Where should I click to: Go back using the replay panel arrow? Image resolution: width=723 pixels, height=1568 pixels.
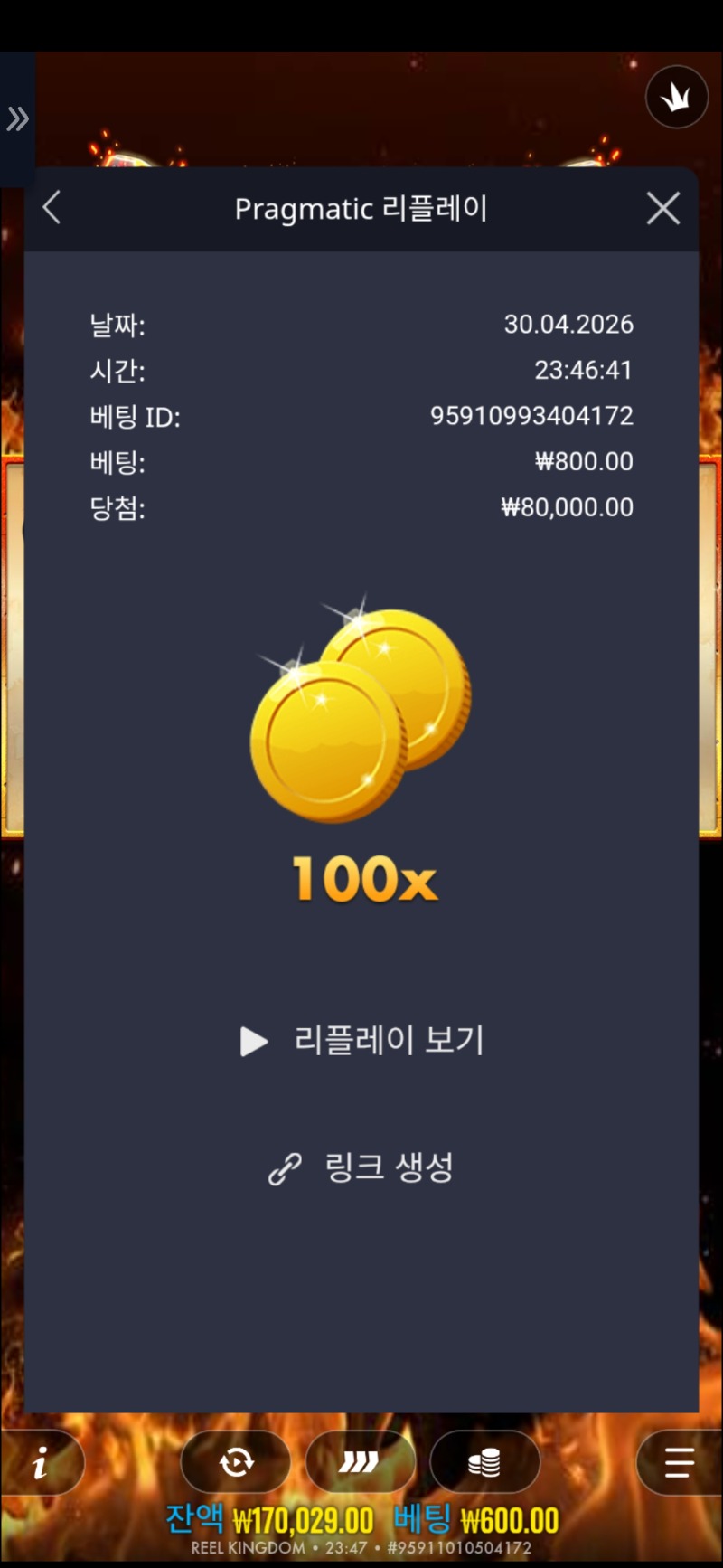coord(52,208)
